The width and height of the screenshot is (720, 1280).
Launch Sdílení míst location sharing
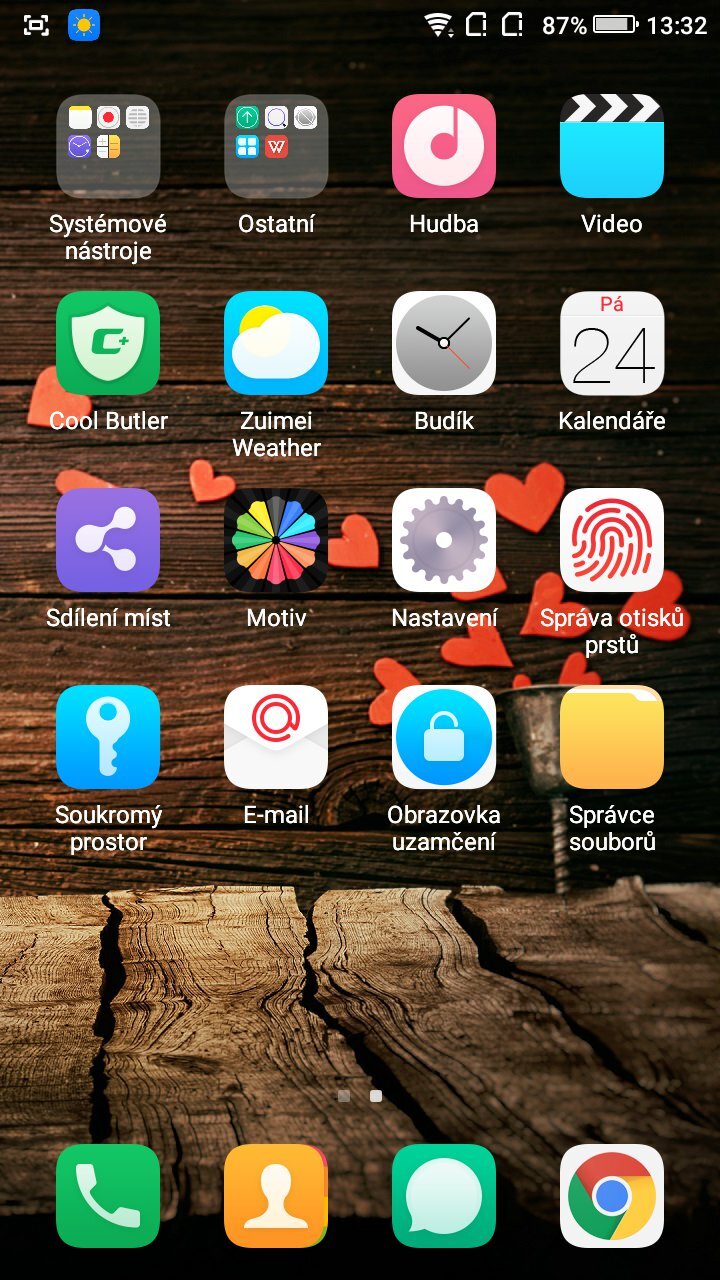coord(108,539)
